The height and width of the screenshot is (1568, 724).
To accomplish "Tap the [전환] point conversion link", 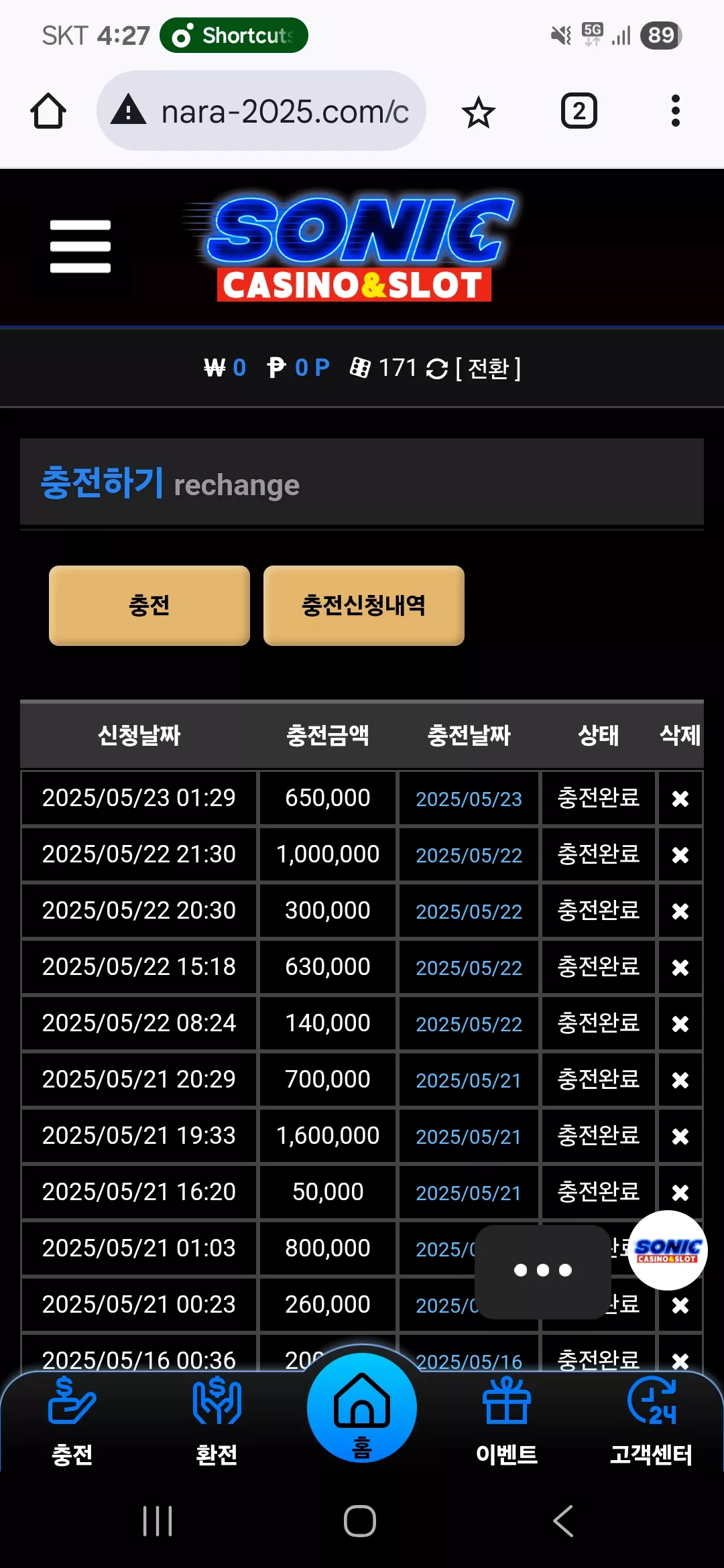I will click(x=488, y=368).
